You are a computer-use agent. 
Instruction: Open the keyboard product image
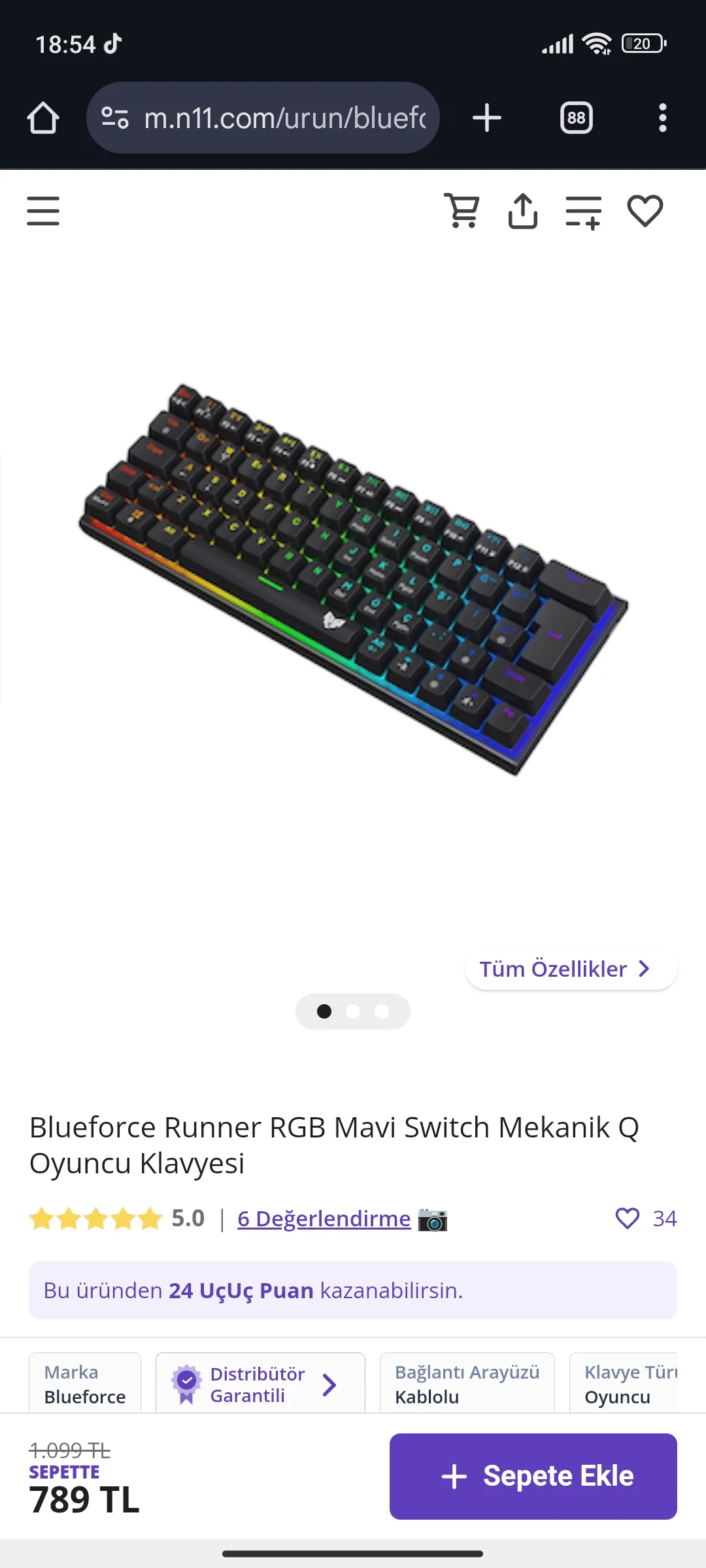tap(353, 578)
